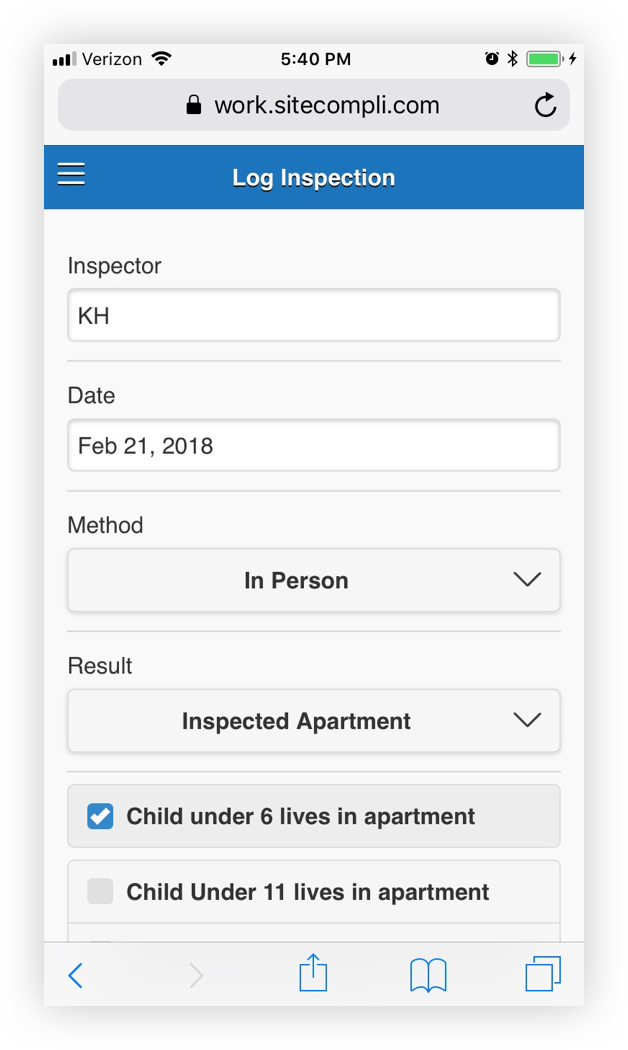
Task: Tap the Inspector text field
Action: point(313,315)
